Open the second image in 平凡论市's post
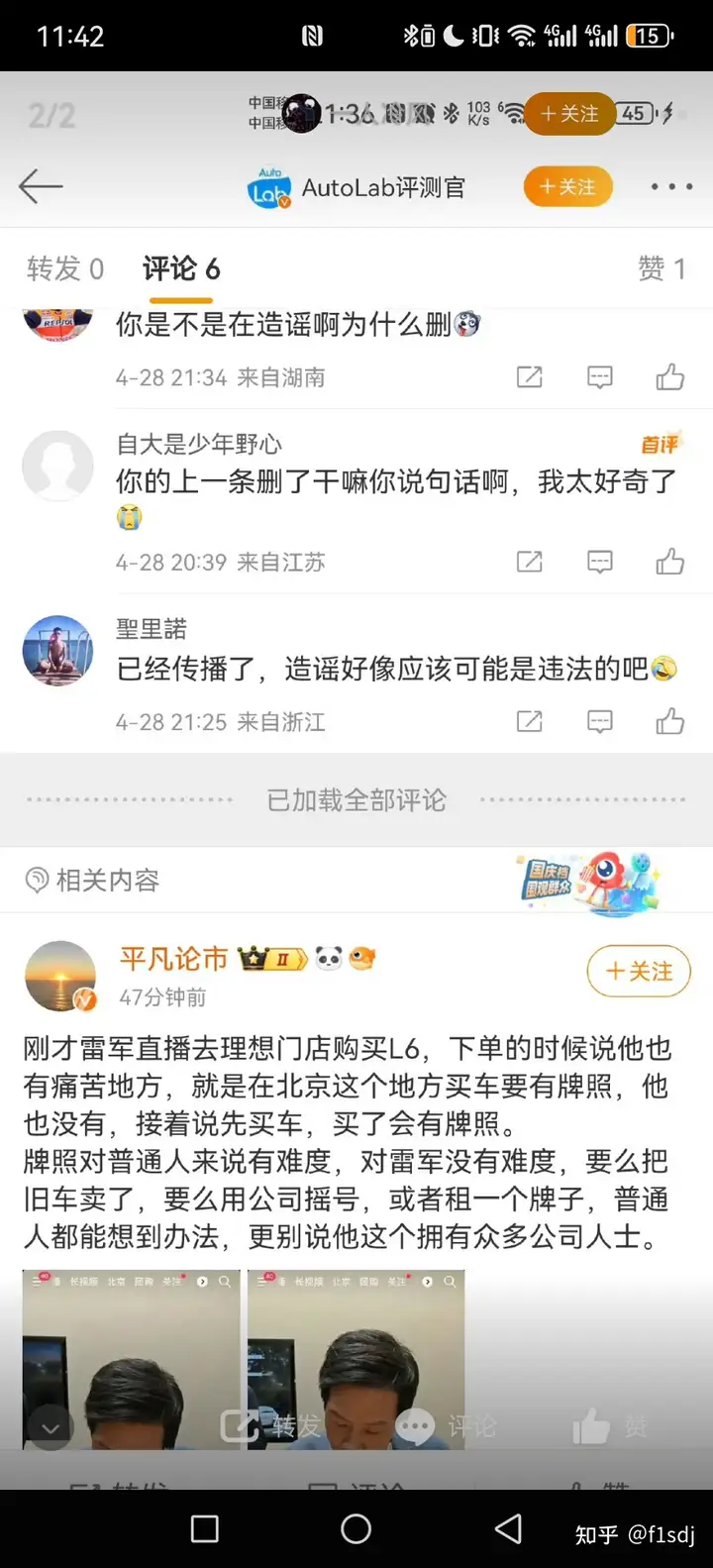This screenshot has height=1568, width=713. coord(356,1360)
